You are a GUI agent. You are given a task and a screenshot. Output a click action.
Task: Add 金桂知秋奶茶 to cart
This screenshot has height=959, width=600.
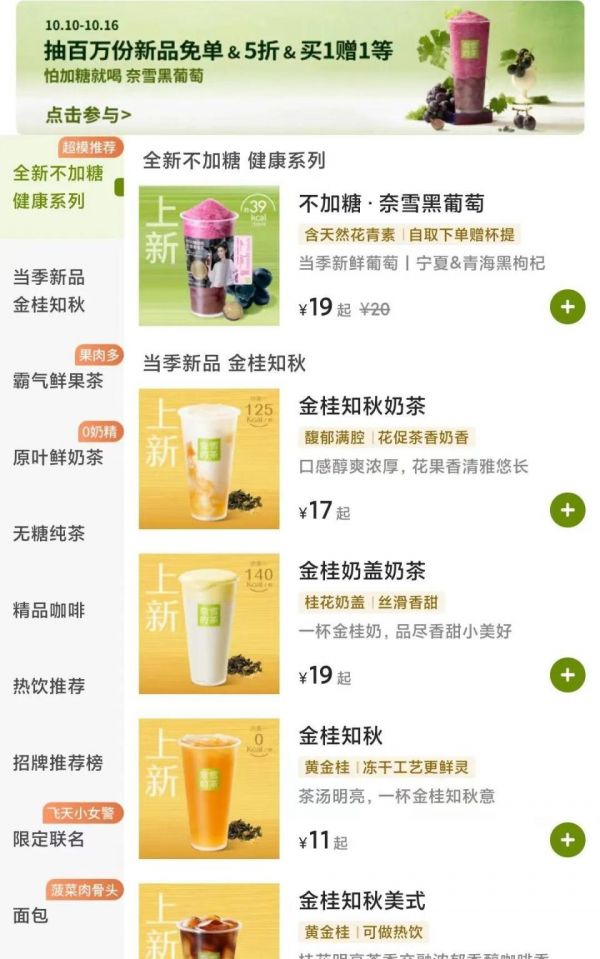pos(567,510)
